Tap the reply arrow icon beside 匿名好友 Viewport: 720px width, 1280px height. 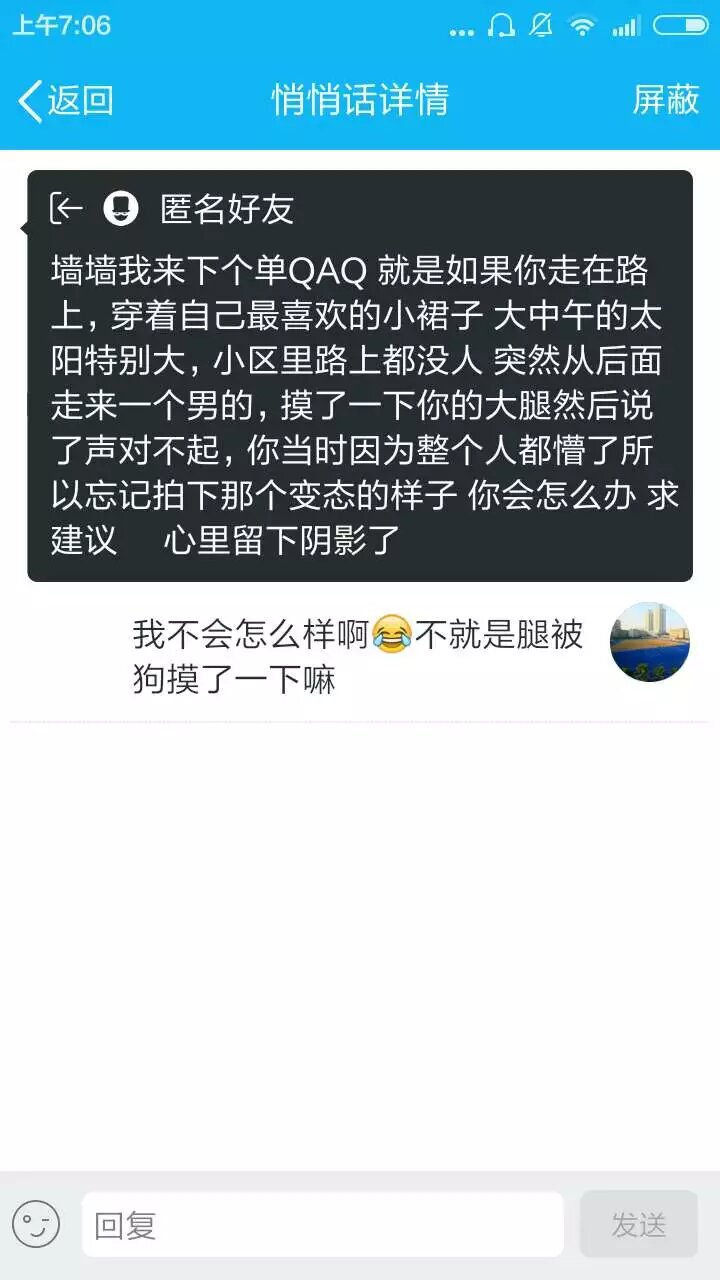pyautogui.click(x=66, y=208)
